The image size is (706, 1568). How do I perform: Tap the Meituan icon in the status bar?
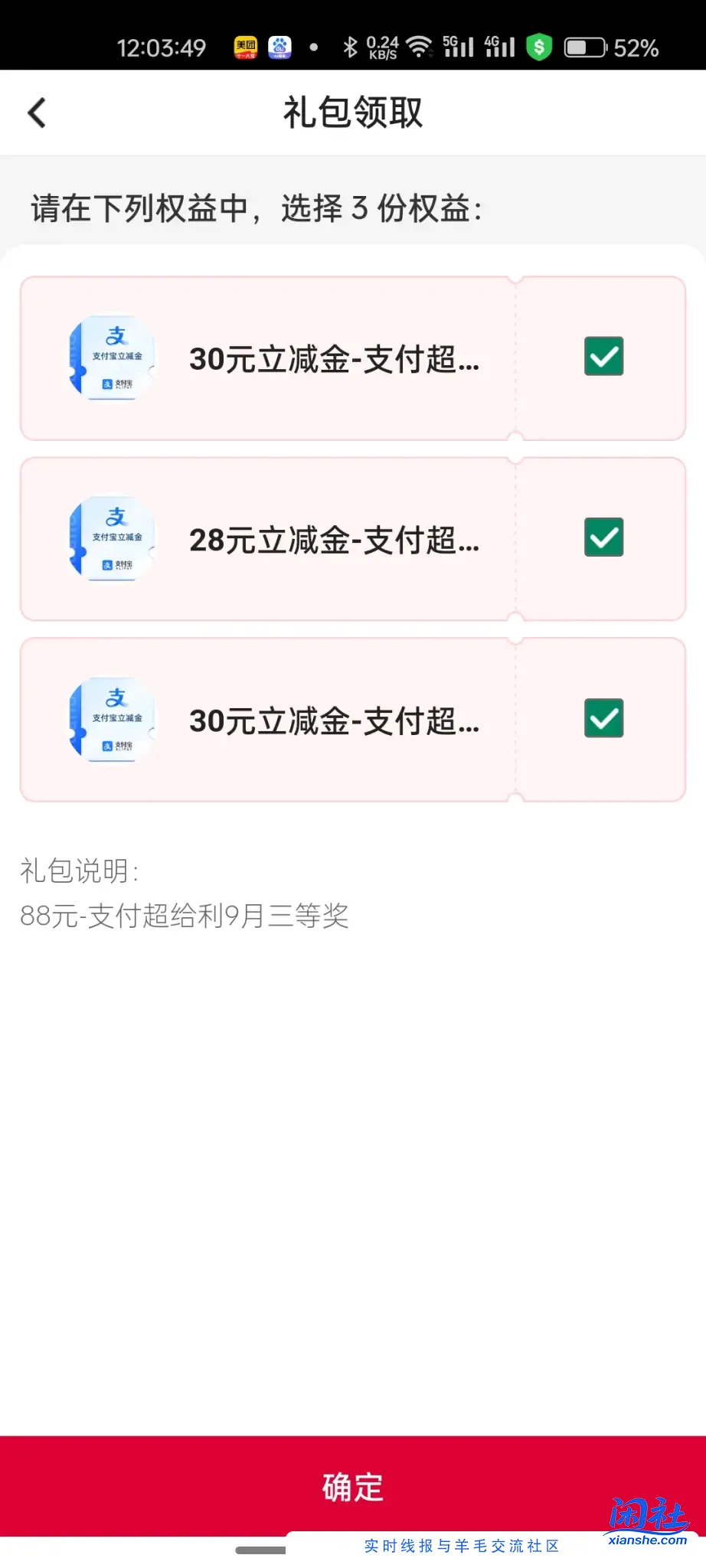(x=247, y=47)
